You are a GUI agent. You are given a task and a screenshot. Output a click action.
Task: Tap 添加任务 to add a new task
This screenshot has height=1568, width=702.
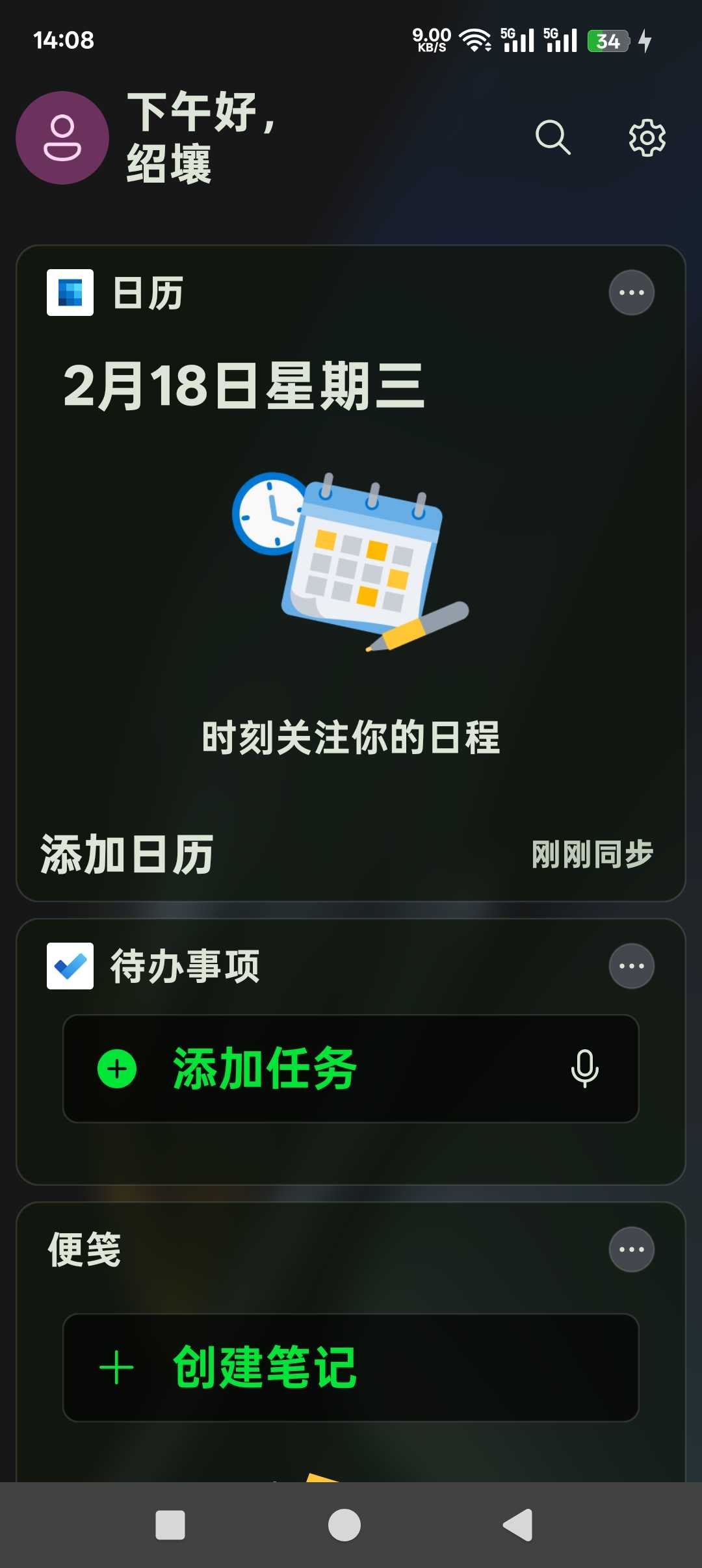(265, 1069)
